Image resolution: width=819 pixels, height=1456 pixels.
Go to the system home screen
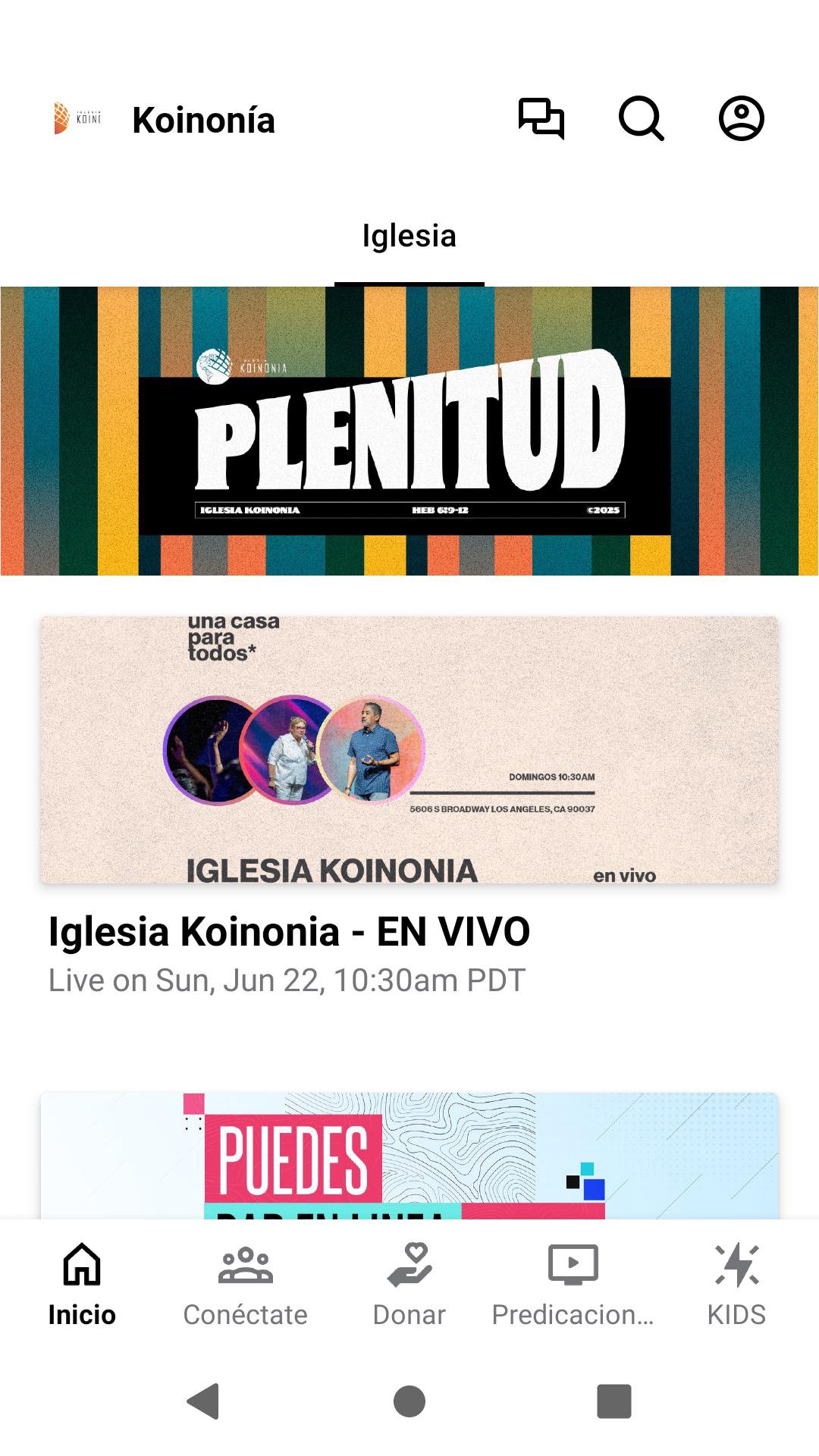[x=409, y=1401]
